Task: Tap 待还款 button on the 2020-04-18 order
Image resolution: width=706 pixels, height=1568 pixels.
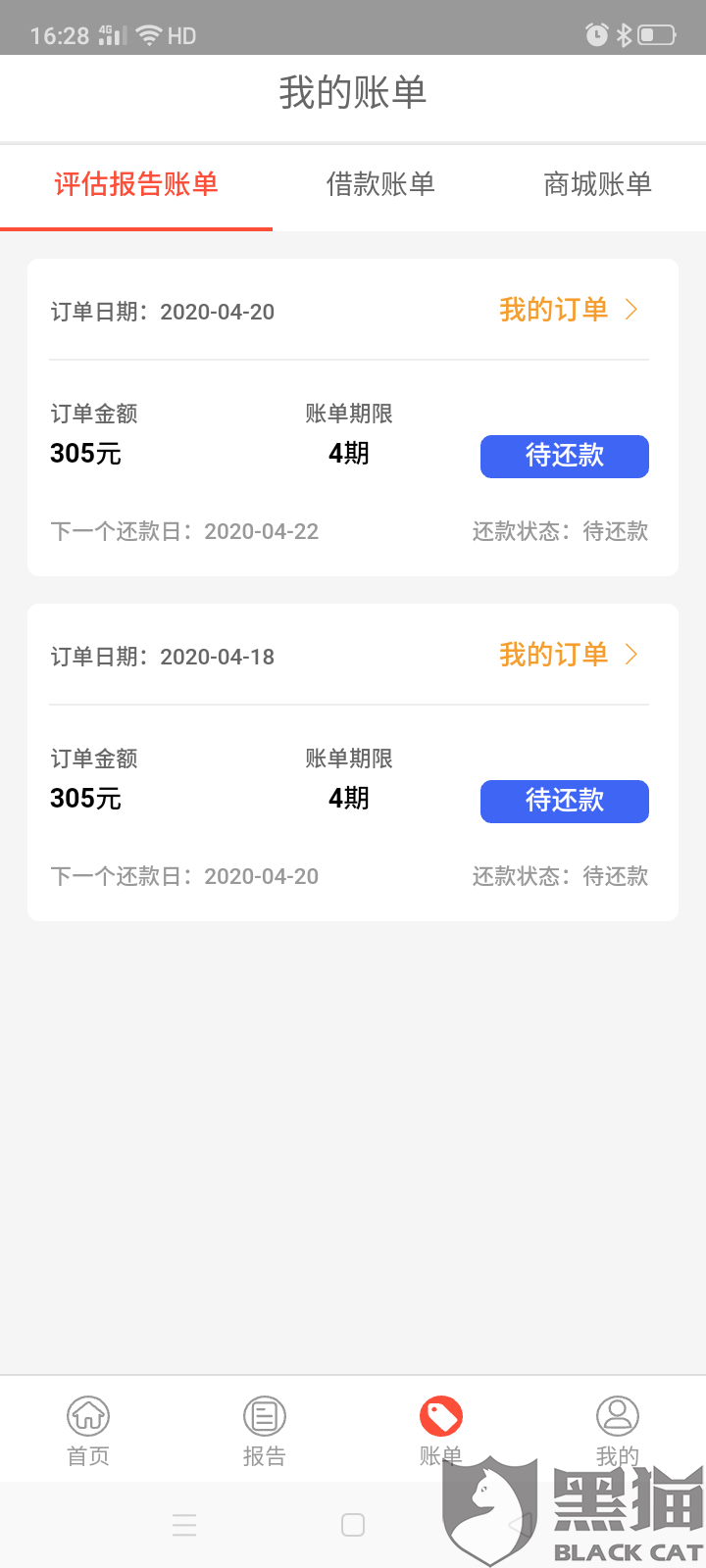Action: [x=564, y=801]
